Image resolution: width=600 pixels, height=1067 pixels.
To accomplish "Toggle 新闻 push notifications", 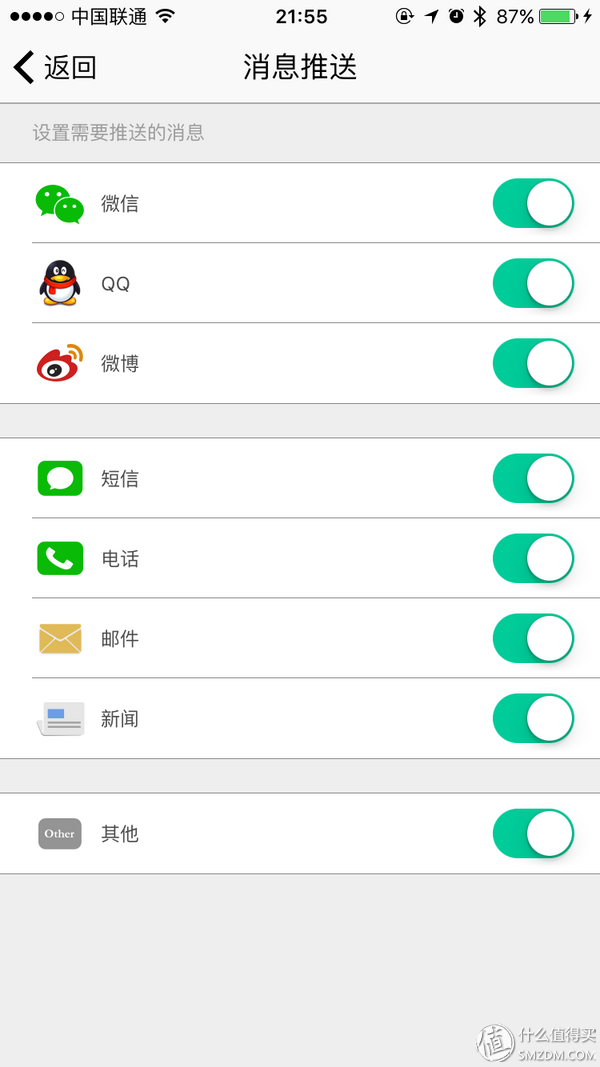I will (533, 719).
